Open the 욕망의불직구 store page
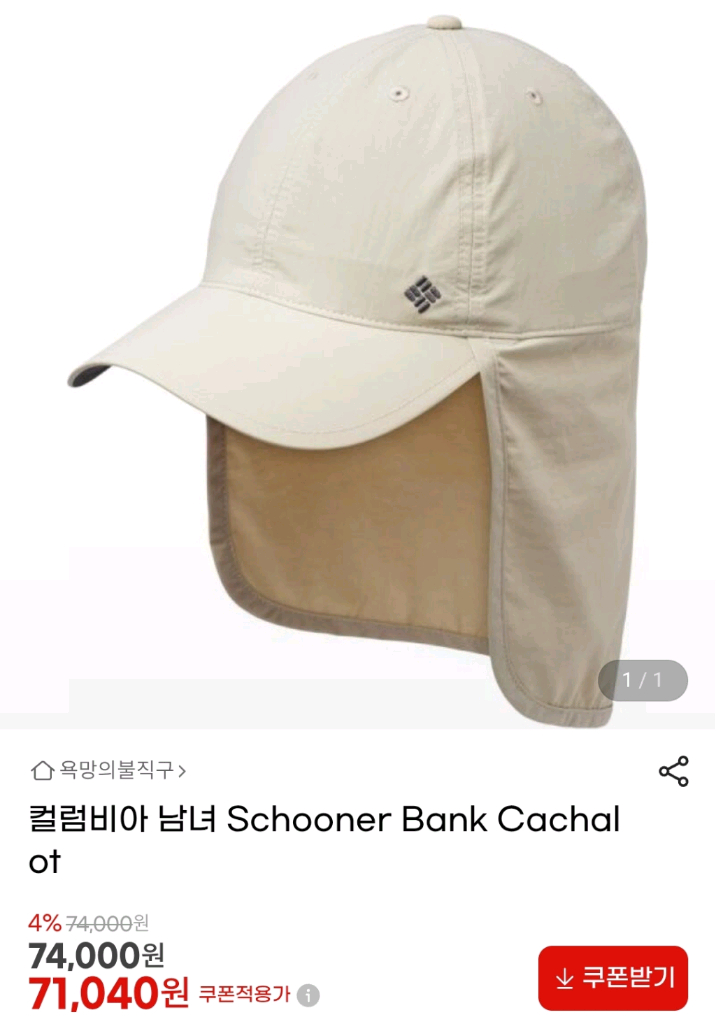 tap(110, 770)
